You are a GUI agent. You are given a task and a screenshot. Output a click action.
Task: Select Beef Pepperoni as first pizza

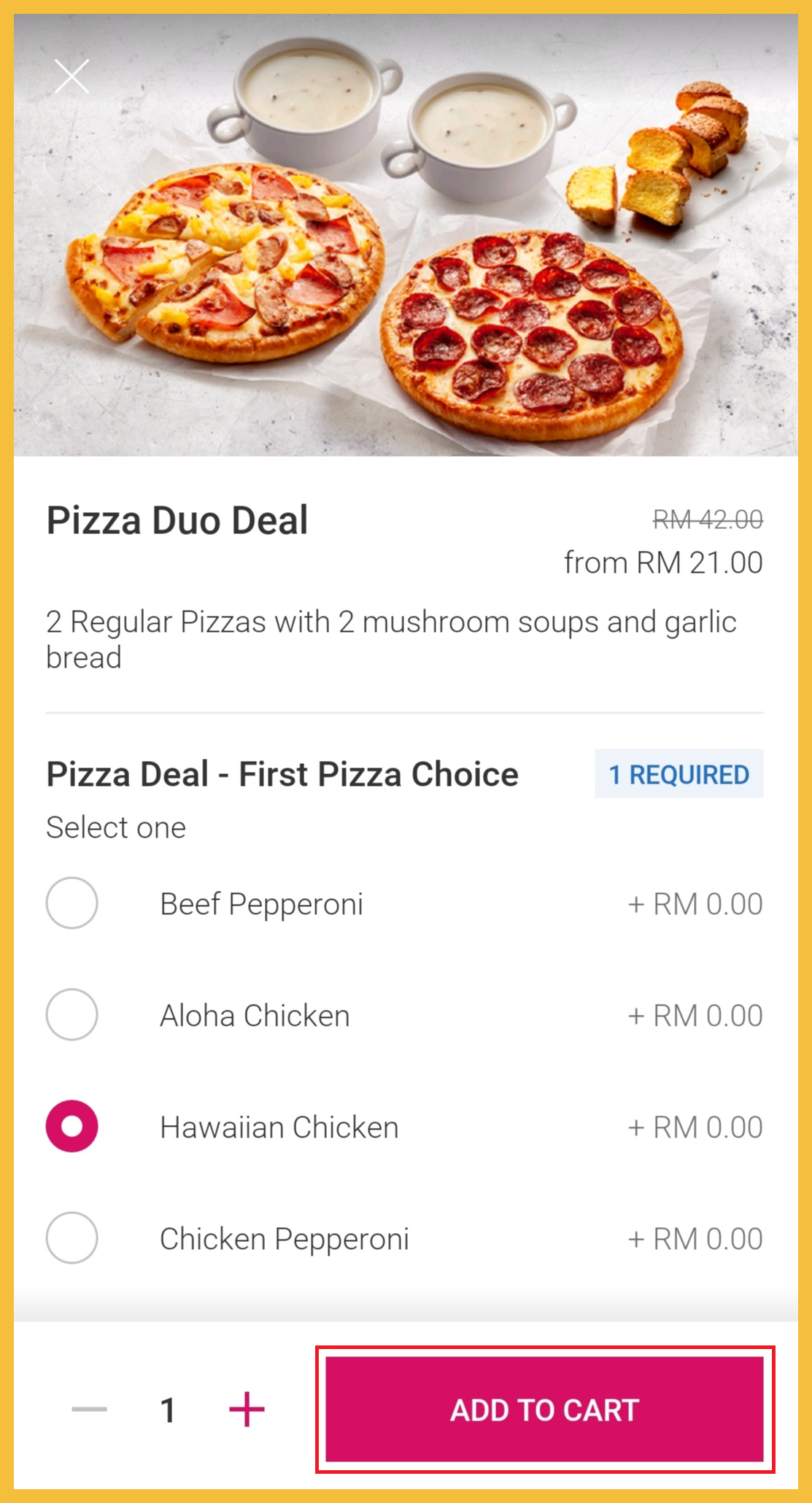coord(72,903)
